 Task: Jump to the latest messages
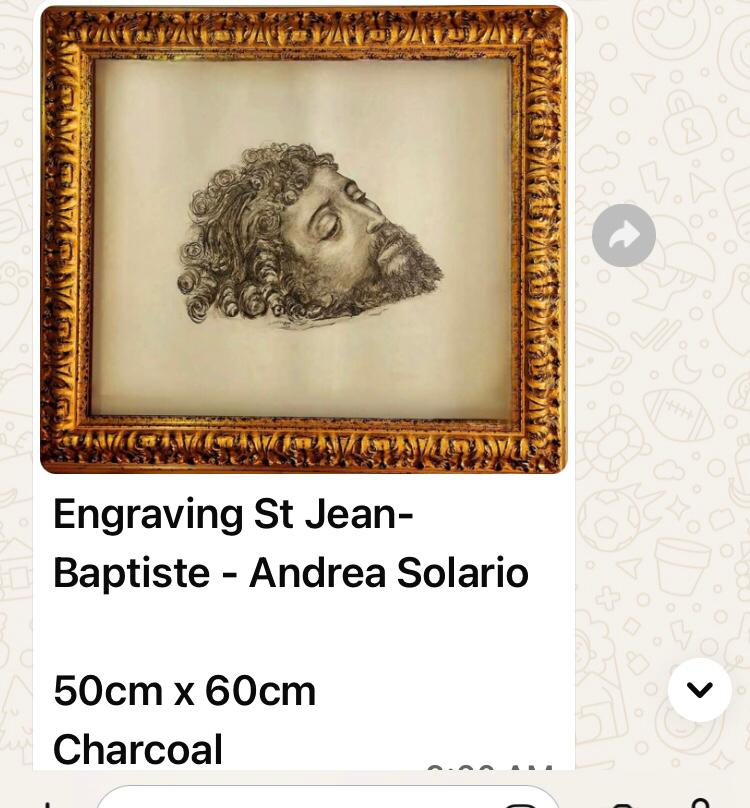(699, 689)
